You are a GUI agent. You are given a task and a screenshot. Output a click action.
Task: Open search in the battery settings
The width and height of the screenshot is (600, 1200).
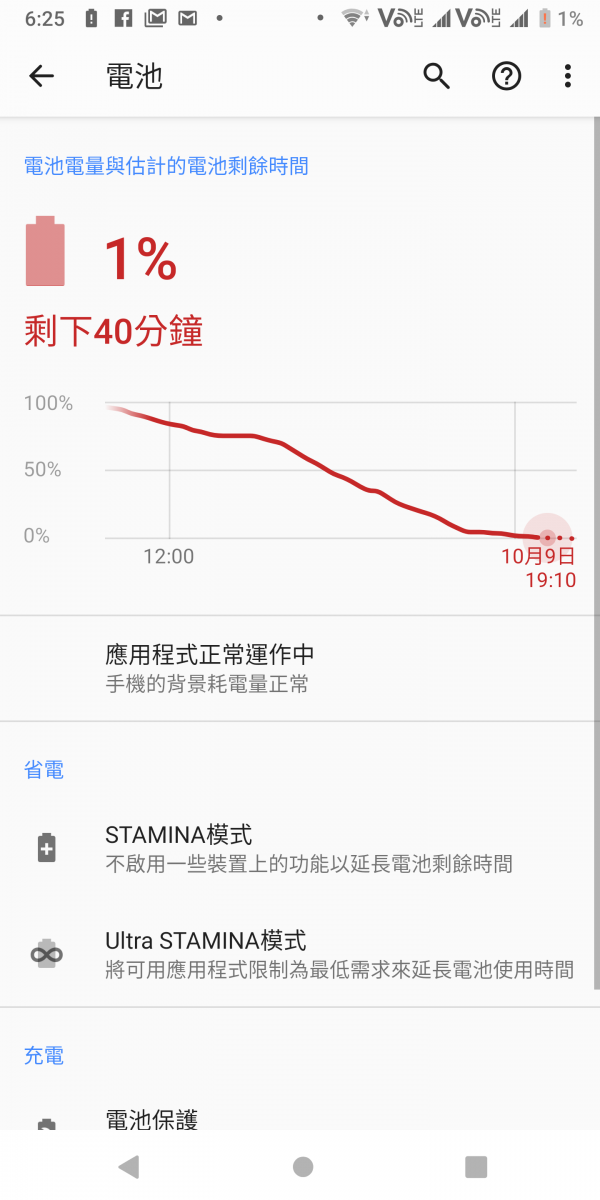436,76
